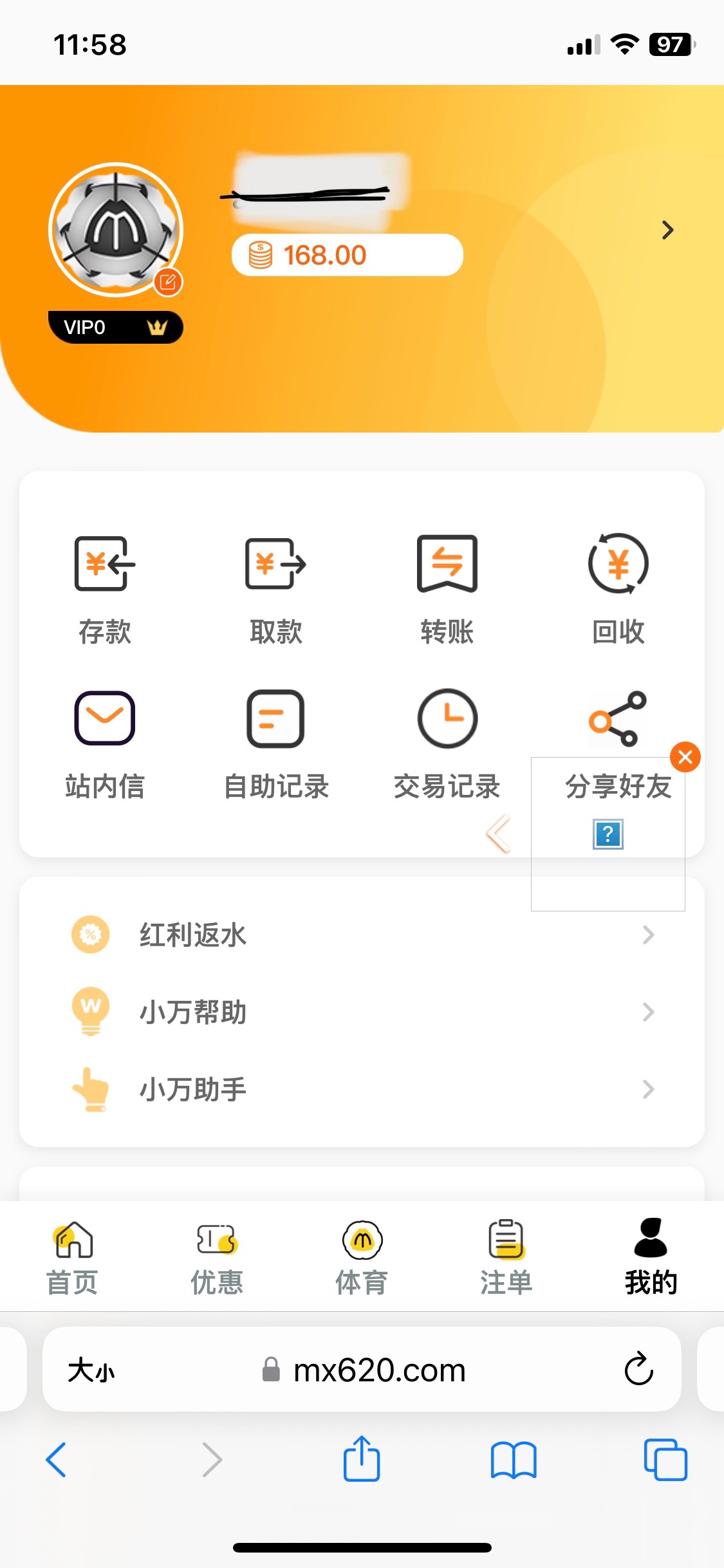The image size is (724, 1568).
Task: Go to the 体育 sports tab
Action: (362, 1256)
